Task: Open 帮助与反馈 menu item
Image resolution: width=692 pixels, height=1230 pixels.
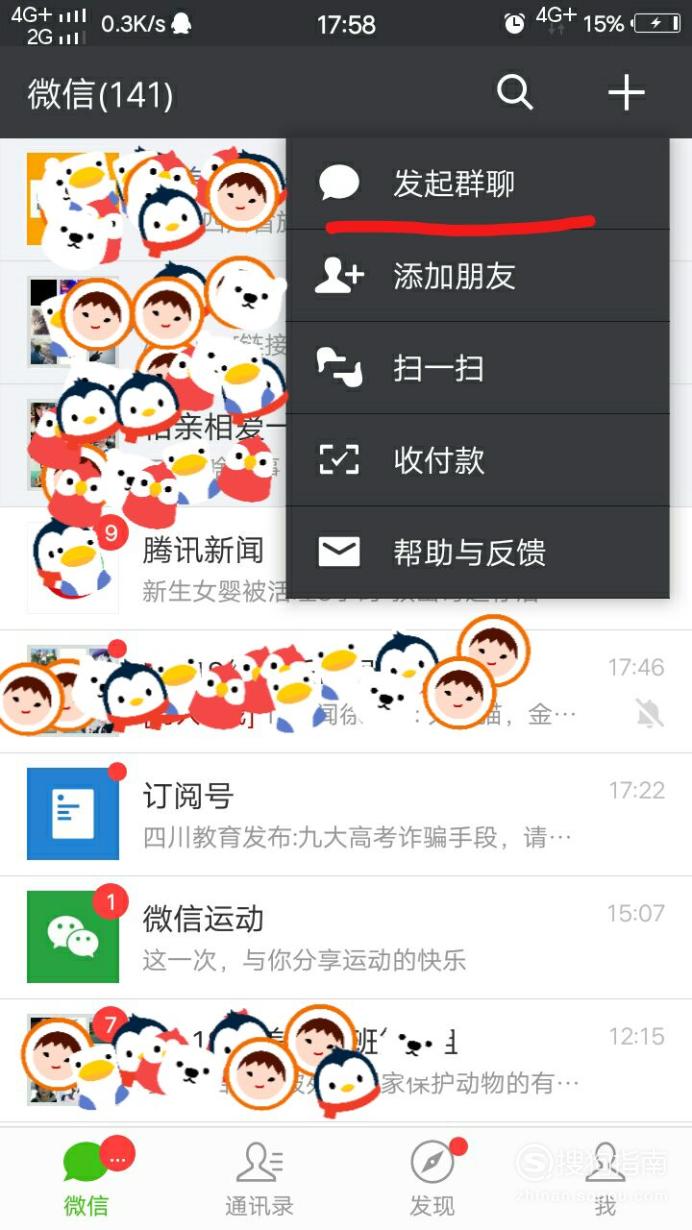Action: (477, 552)
